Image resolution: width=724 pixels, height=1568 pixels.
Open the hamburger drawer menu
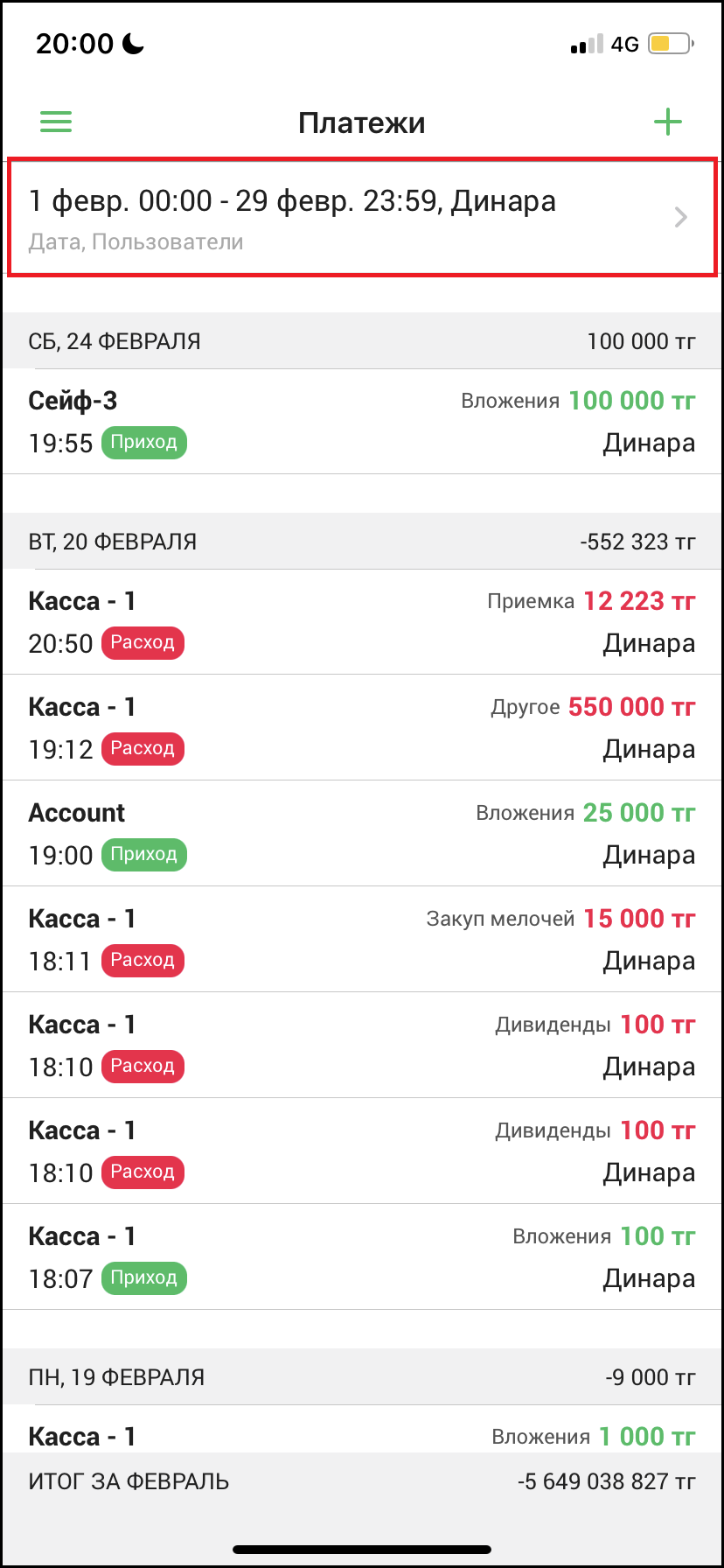point(56,122)
